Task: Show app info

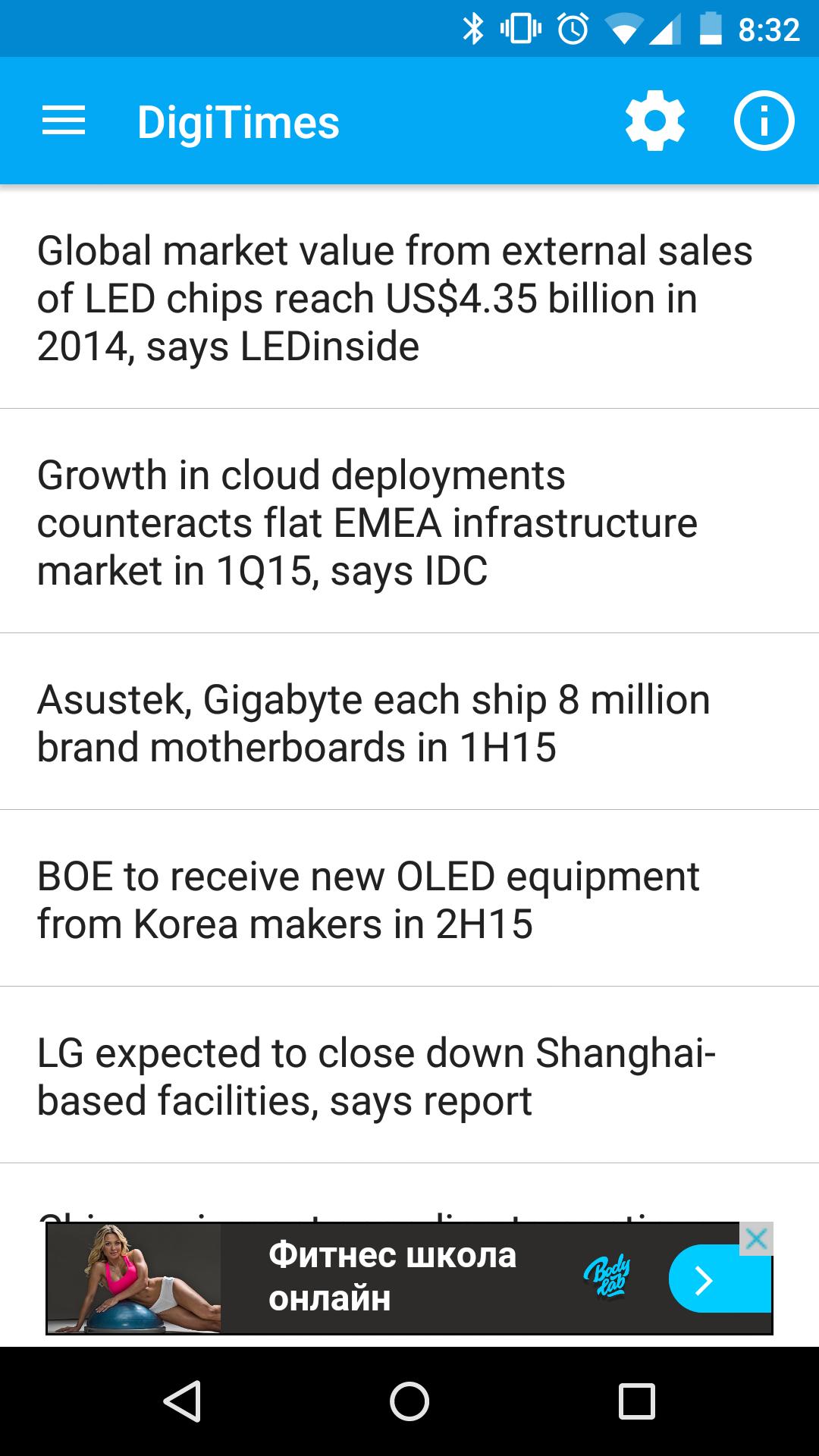Action: point(763,121)
